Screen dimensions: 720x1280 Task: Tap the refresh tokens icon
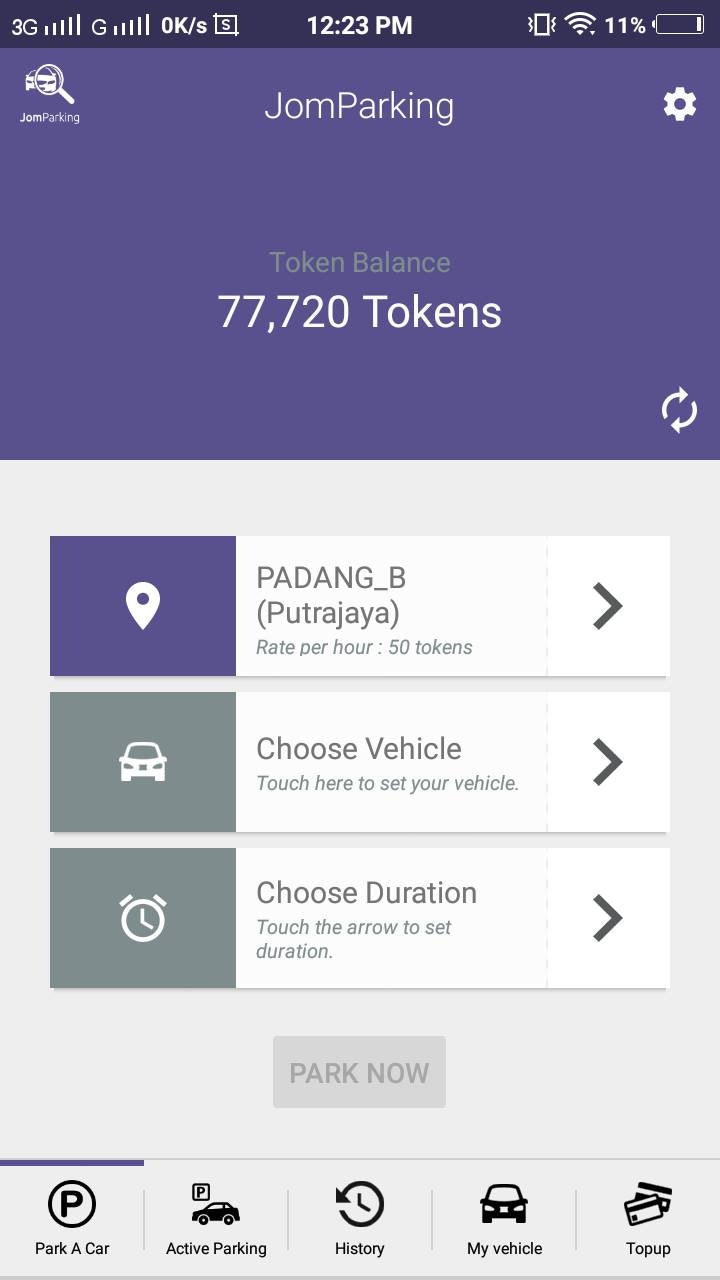click(679, 410)
